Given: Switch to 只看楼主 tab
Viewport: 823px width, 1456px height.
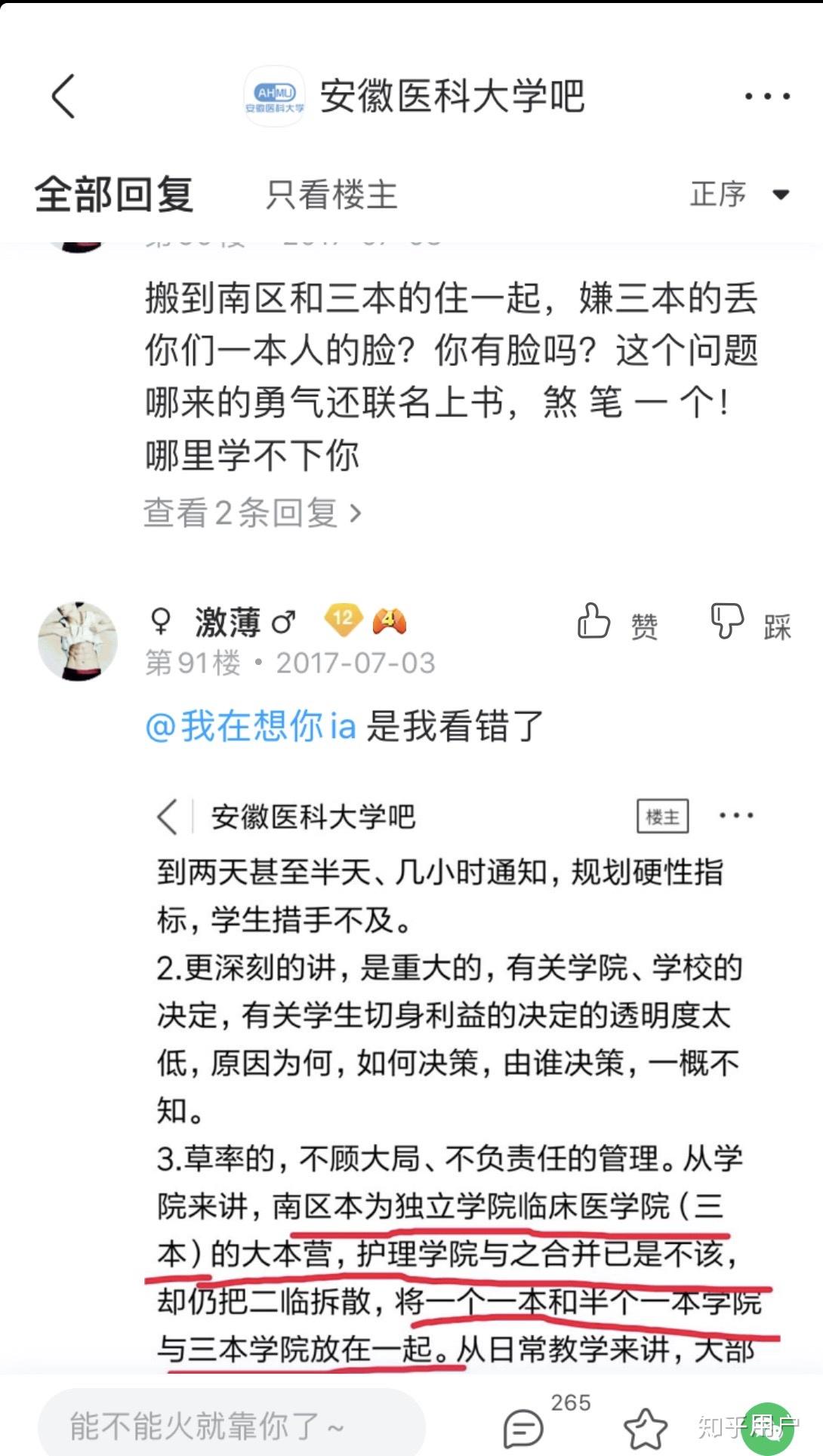Looking at the screenshot, I should pos(331,195).
